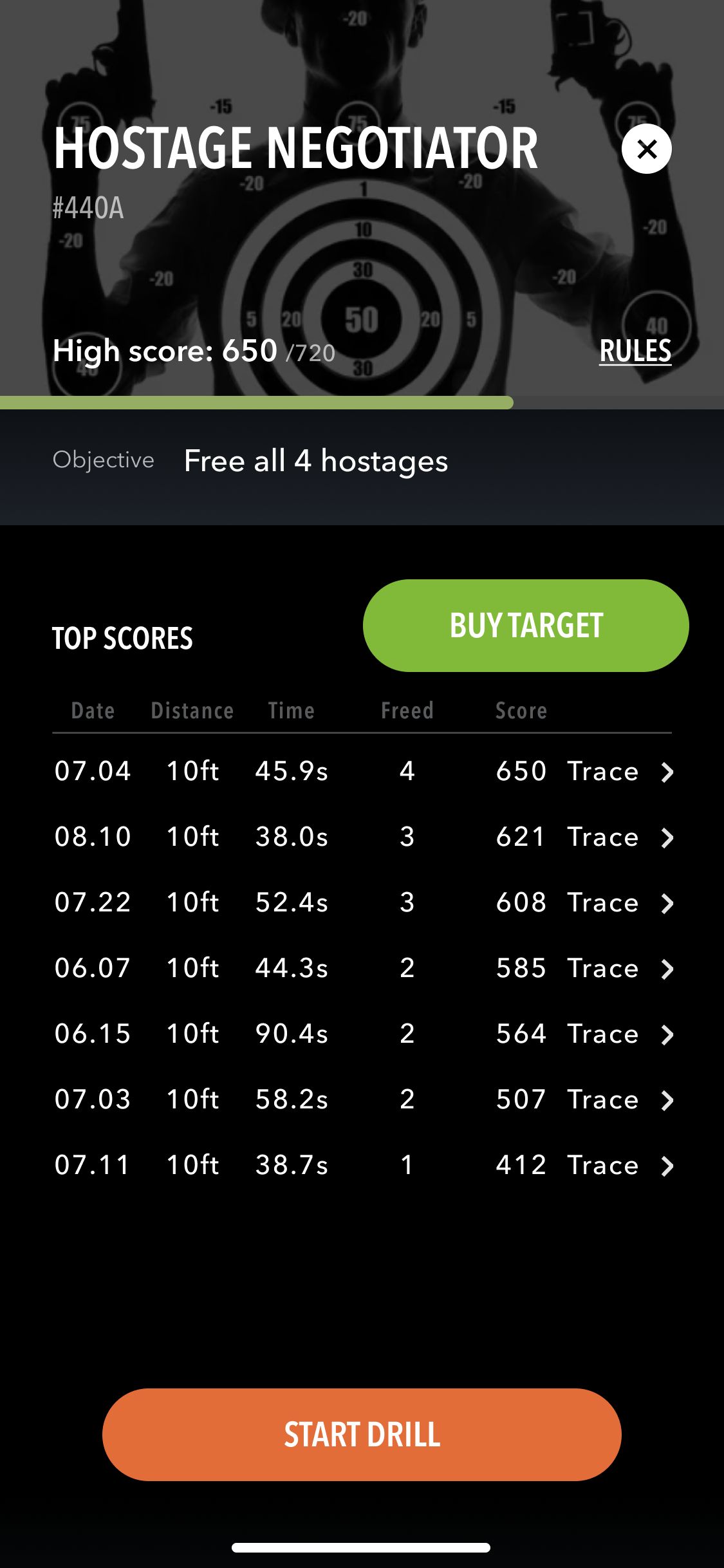
Task: Tap the Buy Target button
Action: 526,626
